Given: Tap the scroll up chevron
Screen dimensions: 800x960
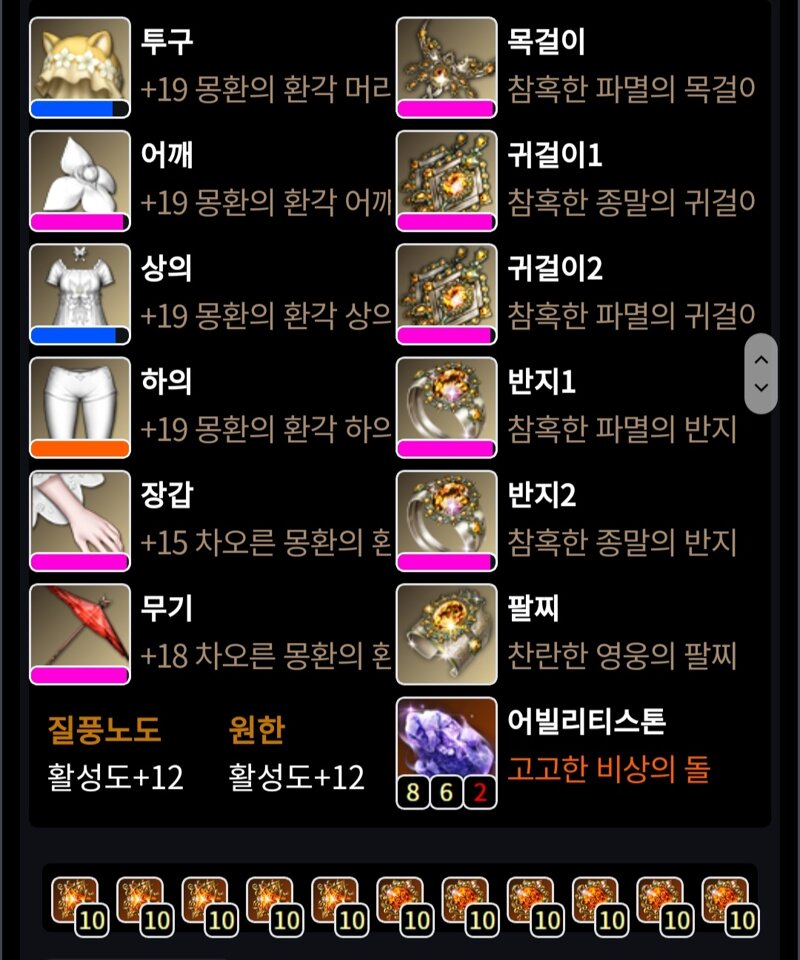Looking at the screenshot, I should click(761, 359).
